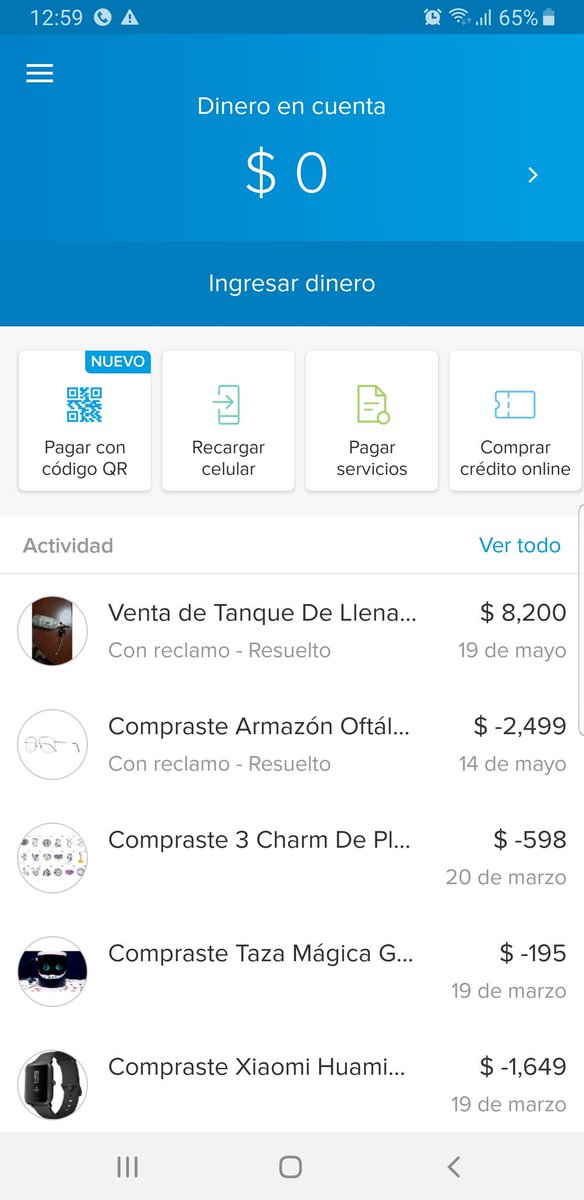The width and height of the screenshot is (584, 1200).
Task: Select Comprar crédito online
Action: pos(515,420)
